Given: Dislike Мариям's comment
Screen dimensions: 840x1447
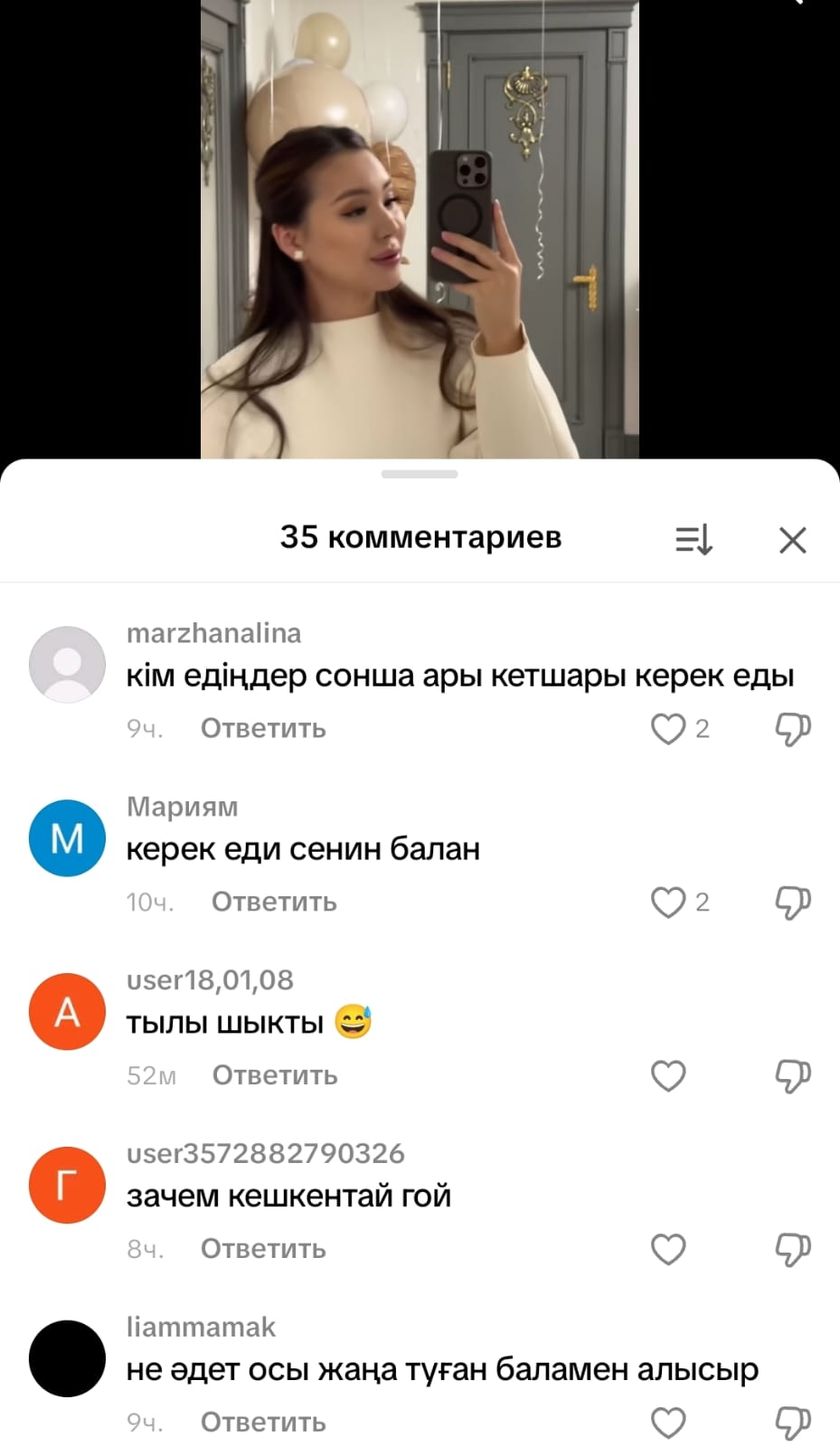Looking at the screenshot, I should click(793, 903).
